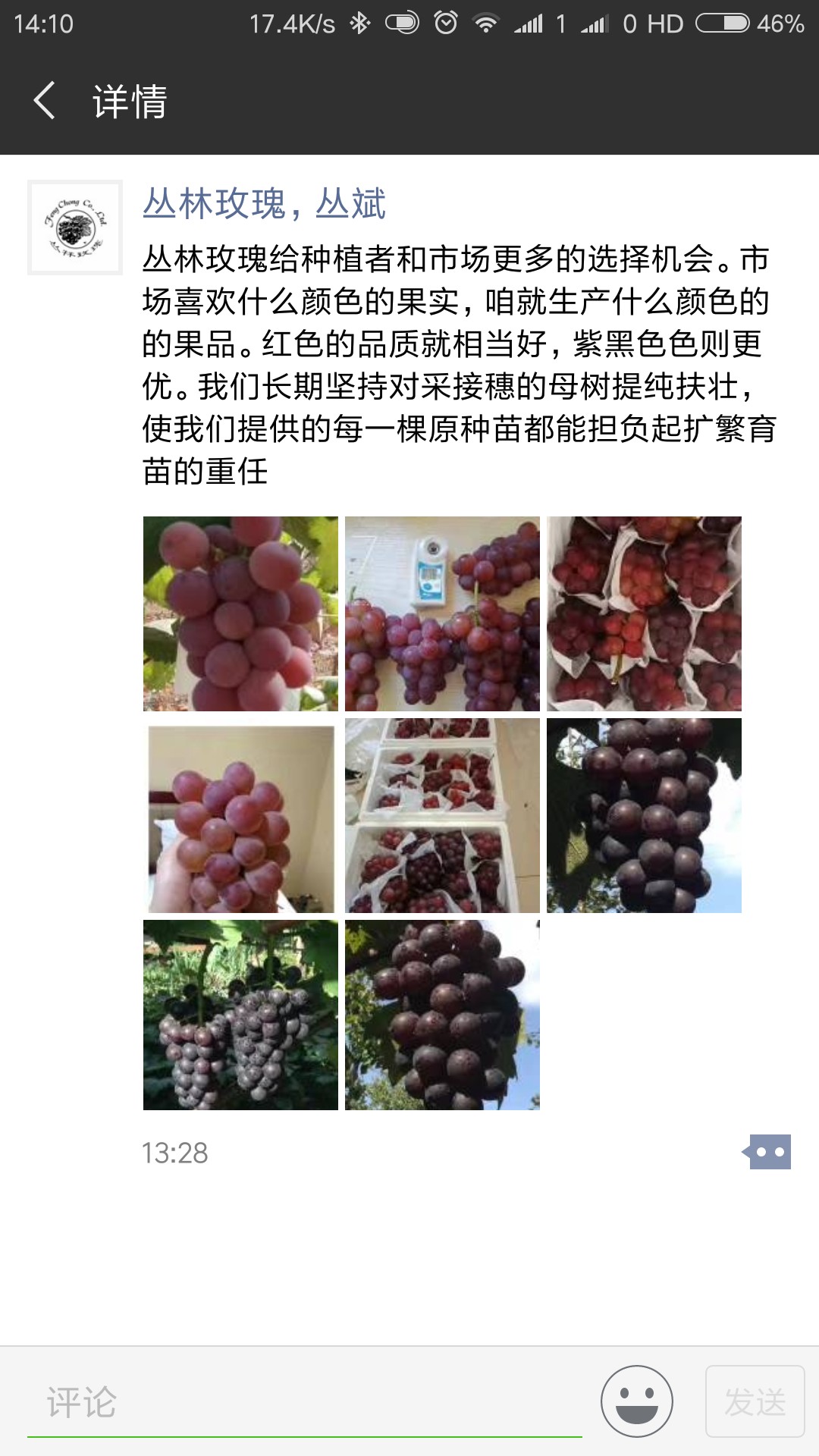Open the first photo of pink grapes
Image resolution: width=819 pixels, height=1456 pixels.
coord(240,613)
